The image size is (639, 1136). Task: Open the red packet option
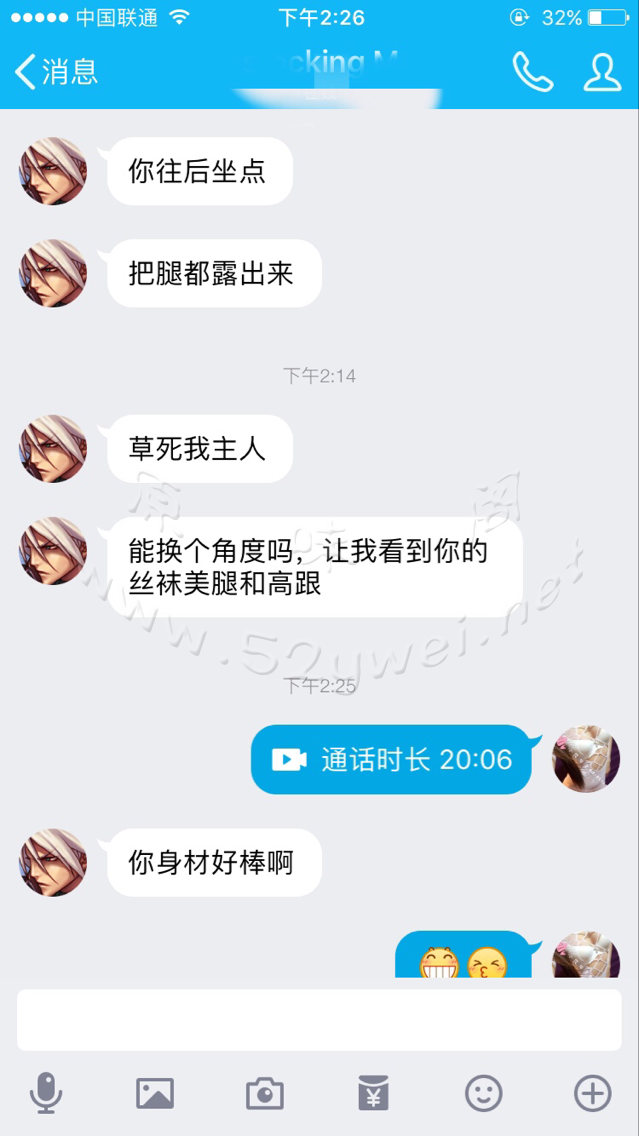click(x=374, y=1093)
